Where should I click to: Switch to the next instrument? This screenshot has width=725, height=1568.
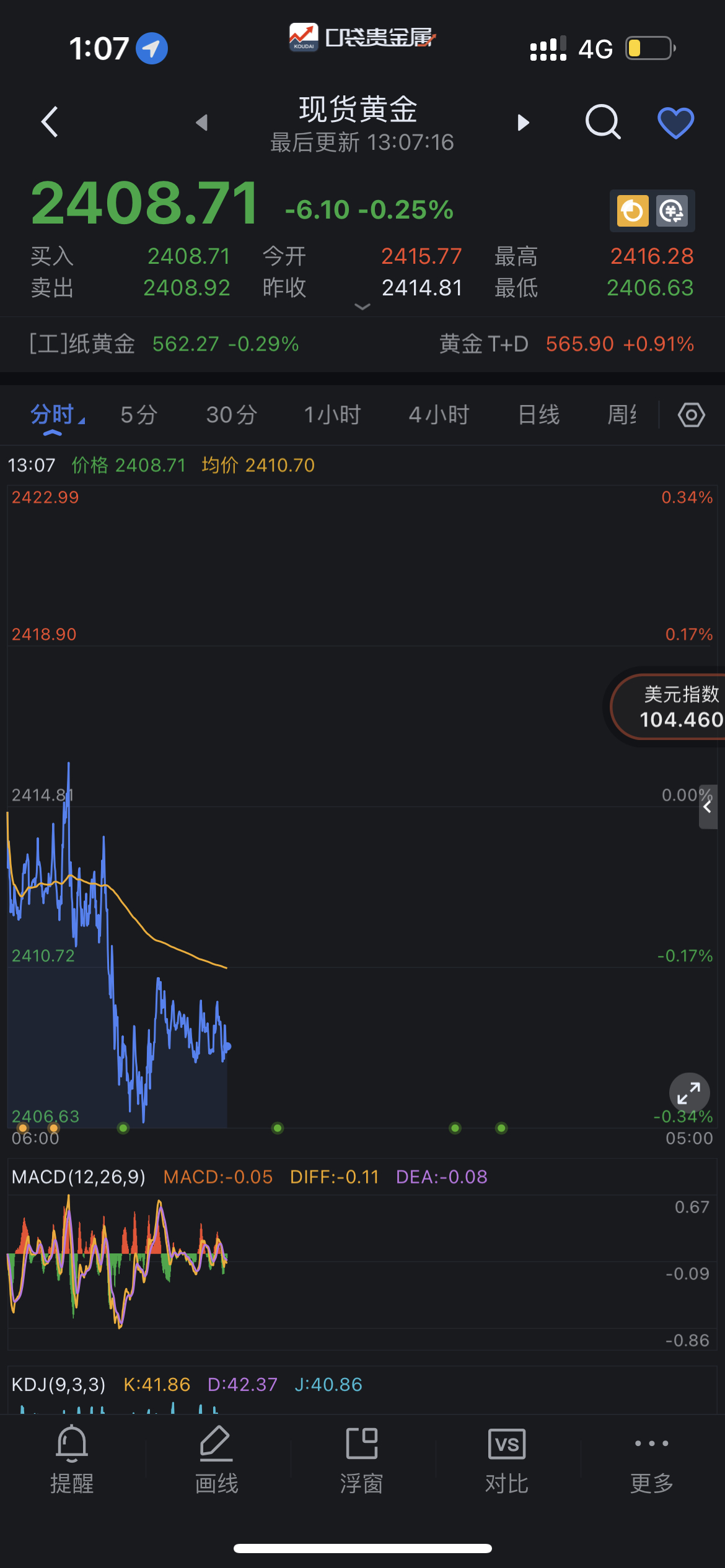click(524, 123)
